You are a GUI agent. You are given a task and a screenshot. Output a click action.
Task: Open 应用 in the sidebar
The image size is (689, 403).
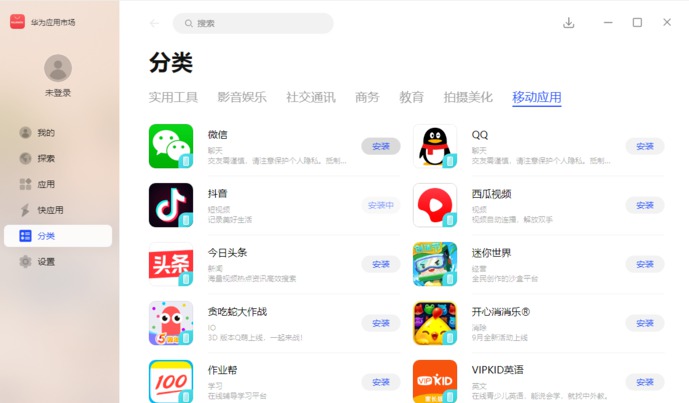45,184
